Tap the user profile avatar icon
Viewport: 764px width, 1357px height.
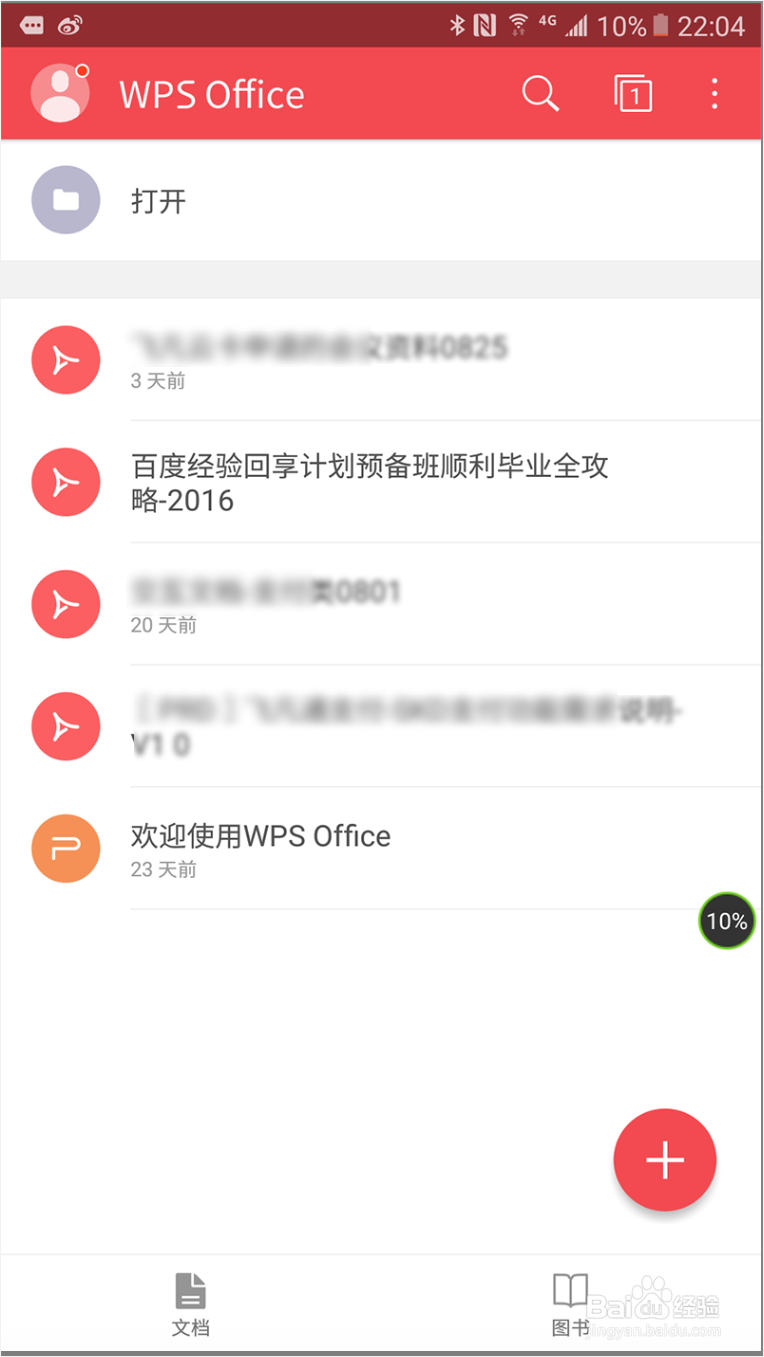(59, 93)
